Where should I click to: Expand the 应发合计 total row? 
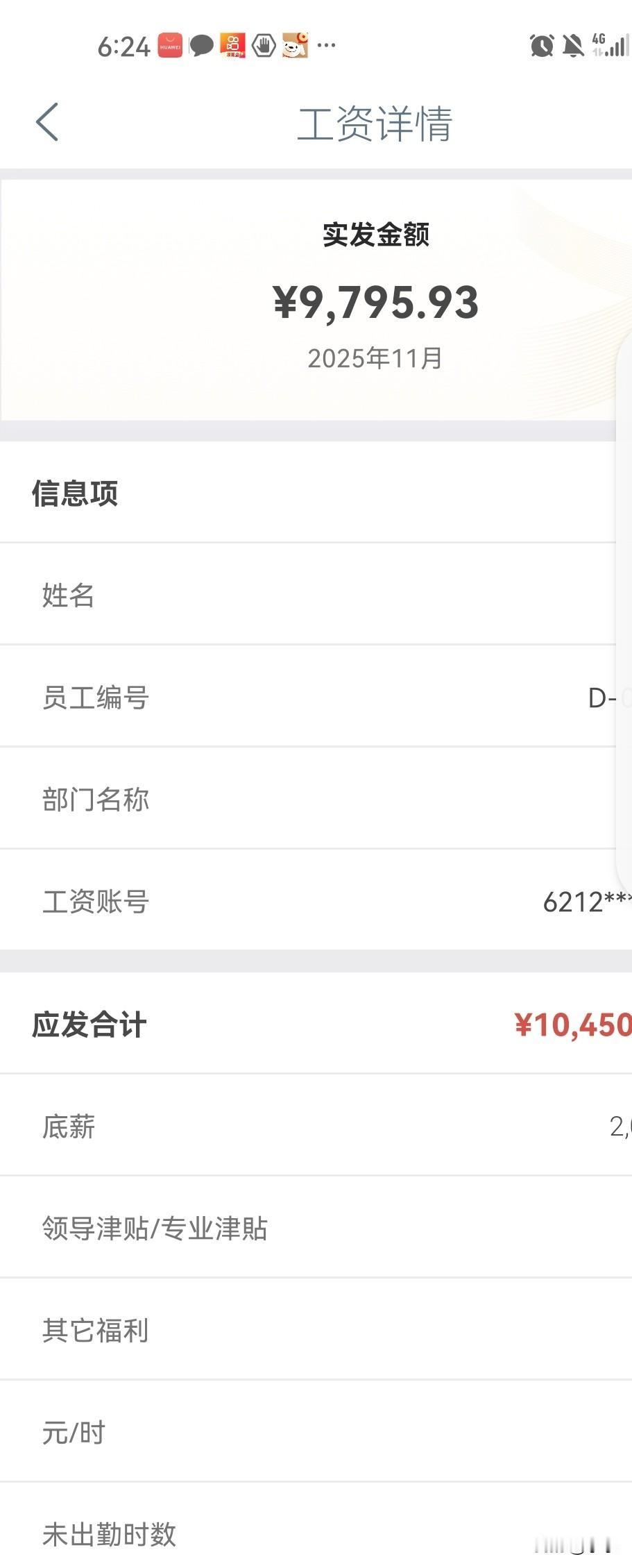pyautogui.click(x=316, y=1023)
